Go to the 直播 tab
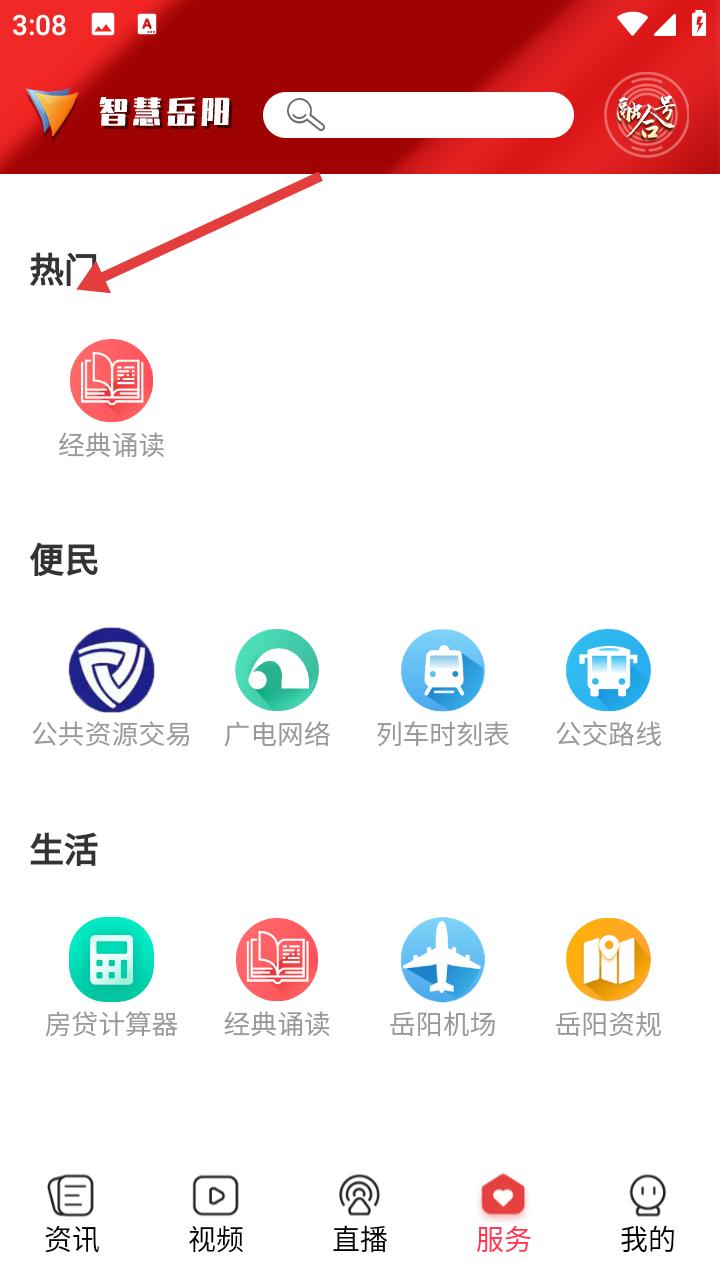Screen dimensions: 720x1280 360,1214
